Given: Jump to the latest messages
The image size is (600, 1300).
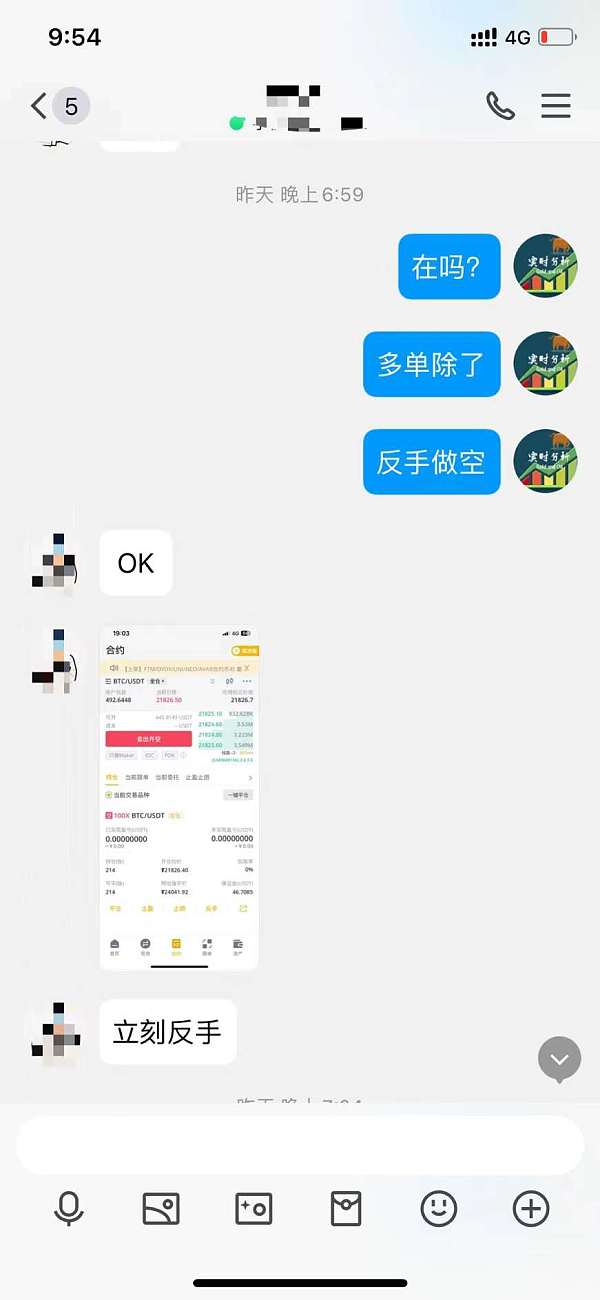Looking at the screenshot, I should [559, 1059].
